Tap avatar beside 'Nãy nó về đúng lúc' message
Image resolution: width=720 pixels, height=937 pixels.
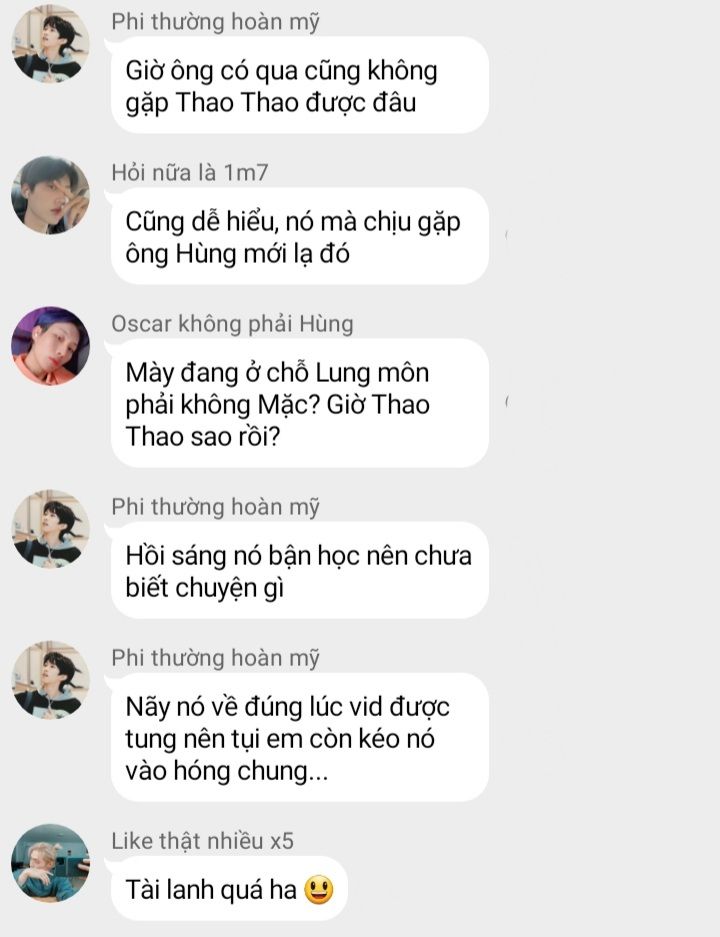click(x=50, y=680)
